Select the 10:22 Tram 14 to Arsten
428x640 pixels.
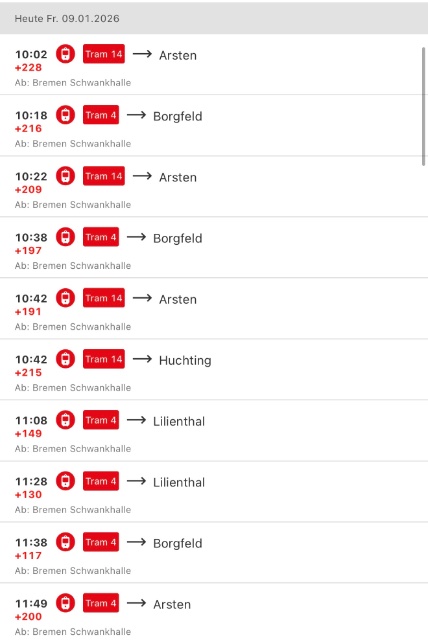(x=214, y=186)
